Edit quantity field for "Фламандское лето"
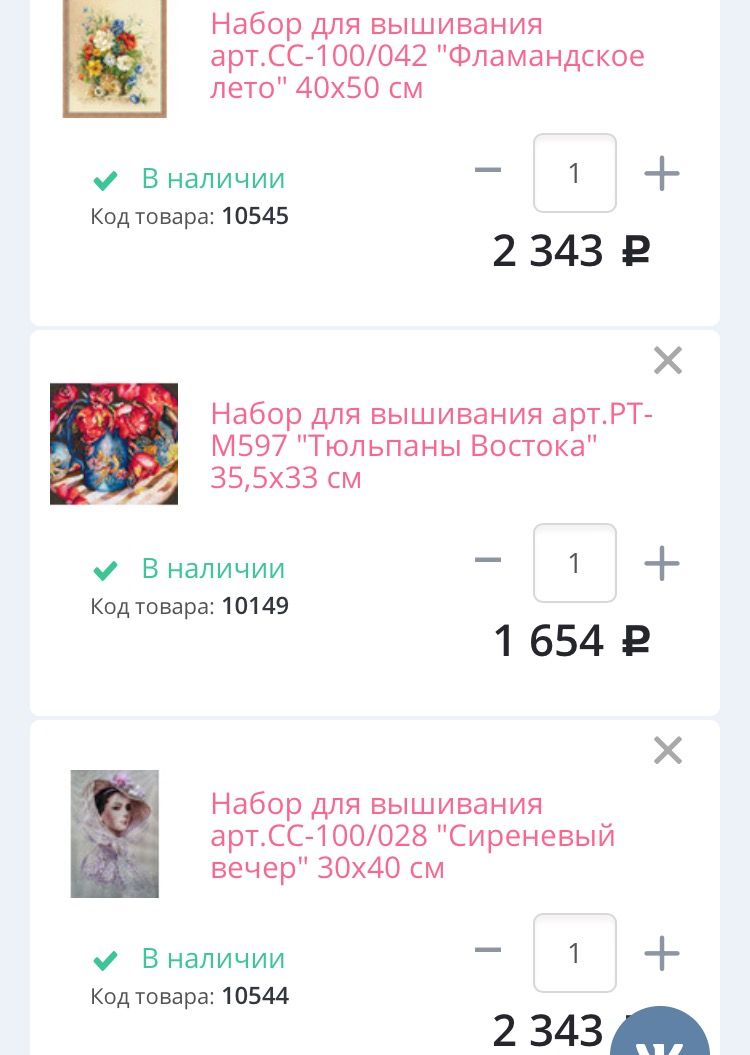750x1055 pixels. click(574, 173)
